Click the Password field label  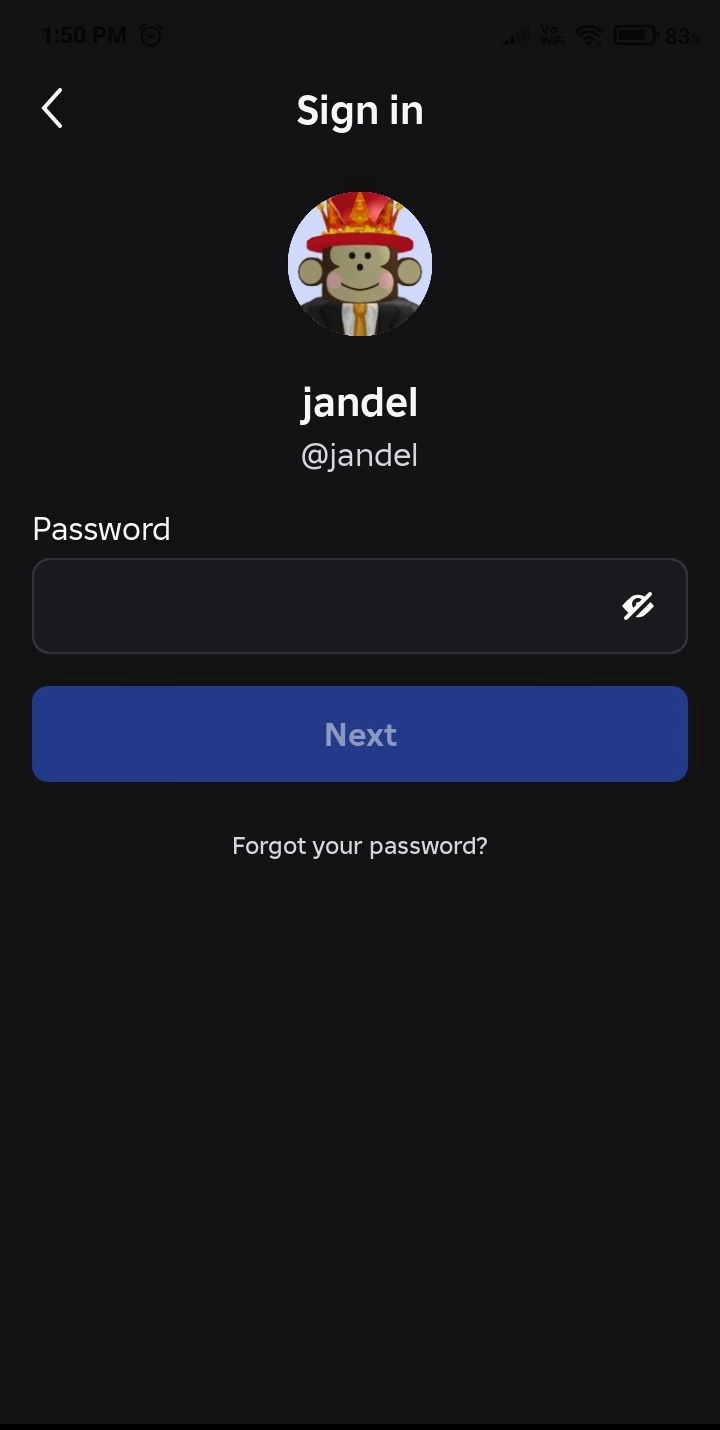pos(101,529)
